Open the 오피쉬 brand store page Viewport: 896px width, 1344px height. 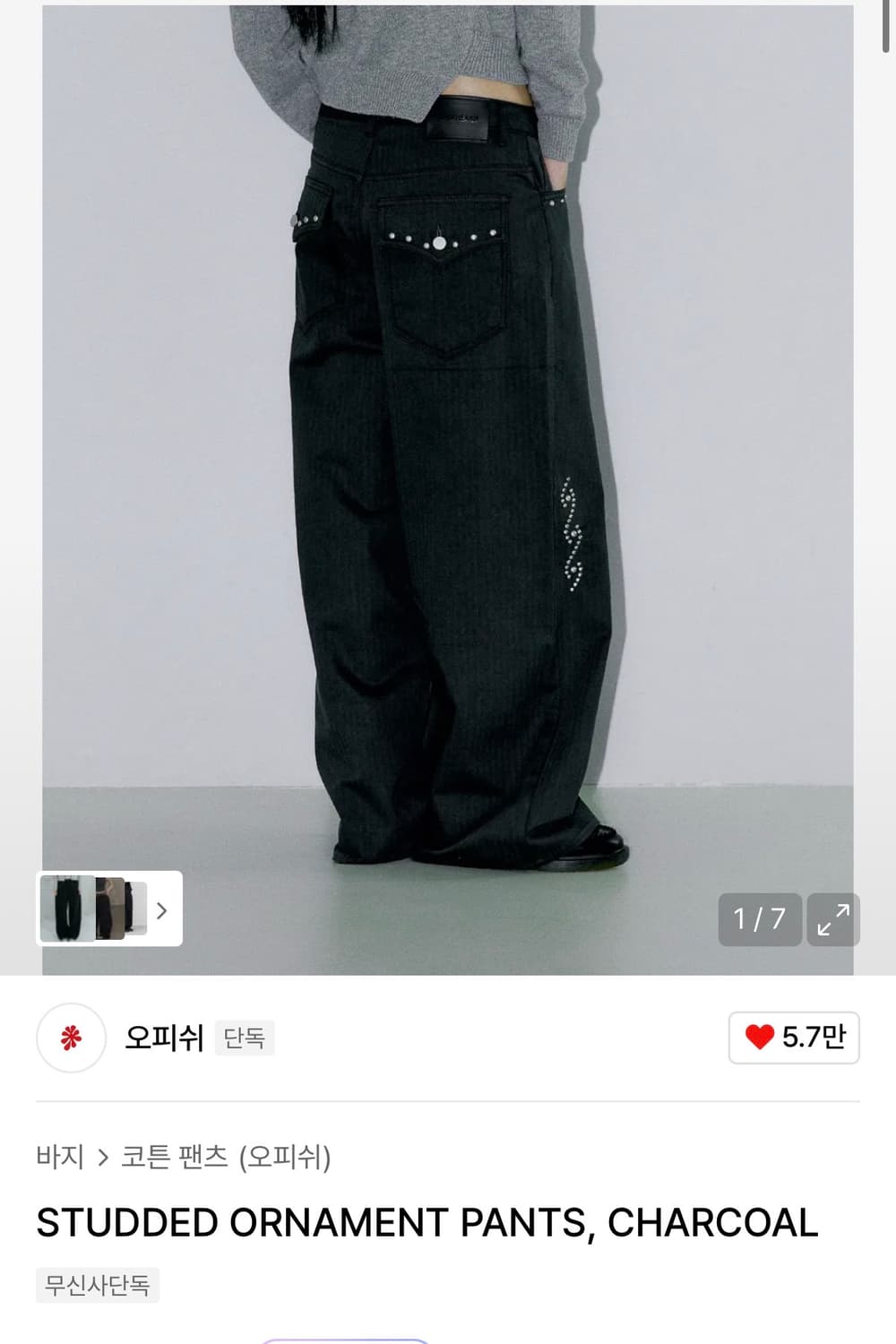[164, 1037]
